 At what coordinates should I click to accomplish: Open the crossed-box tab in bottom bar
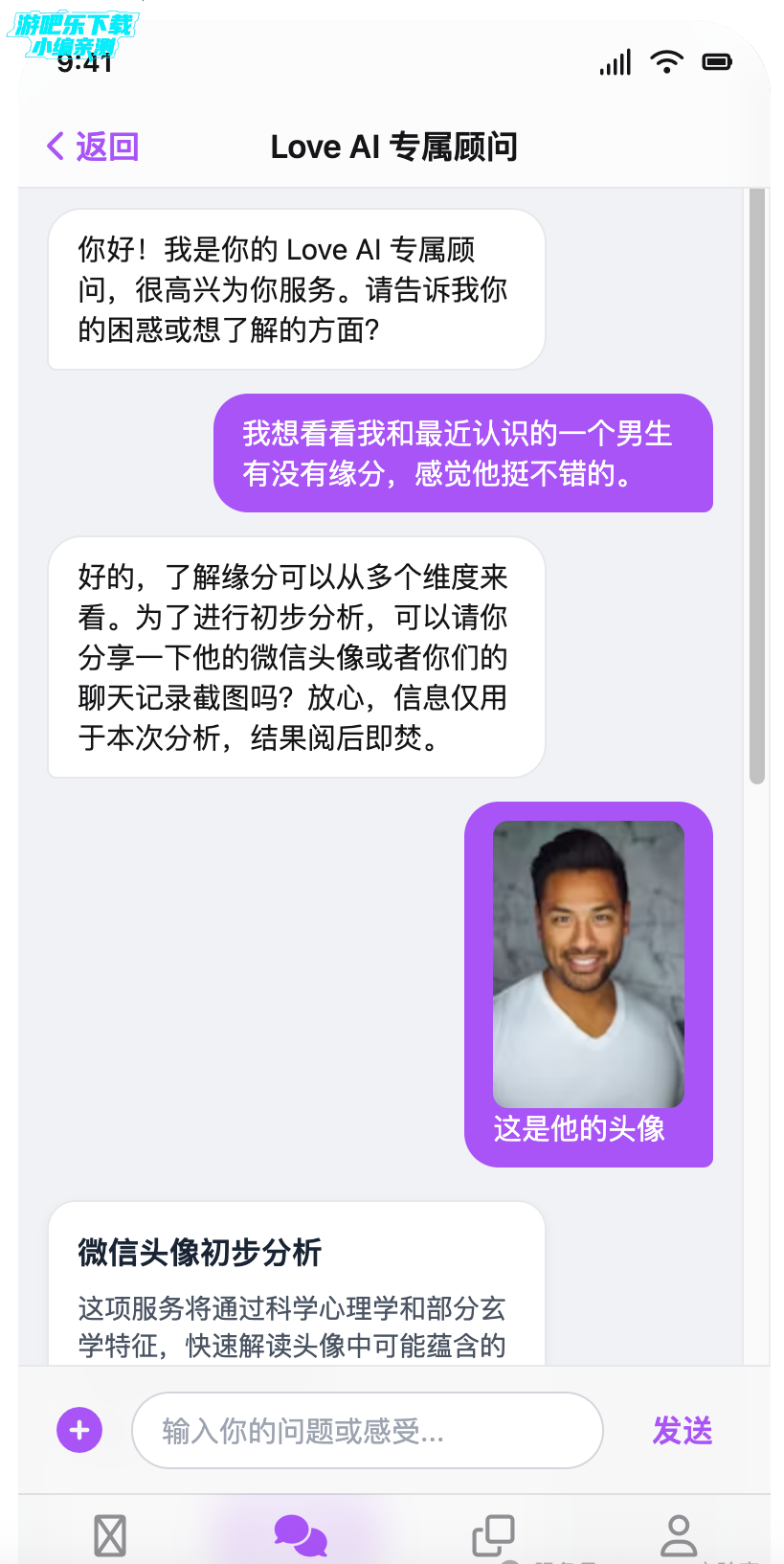pyautogui.click(x=110, y=1535)
